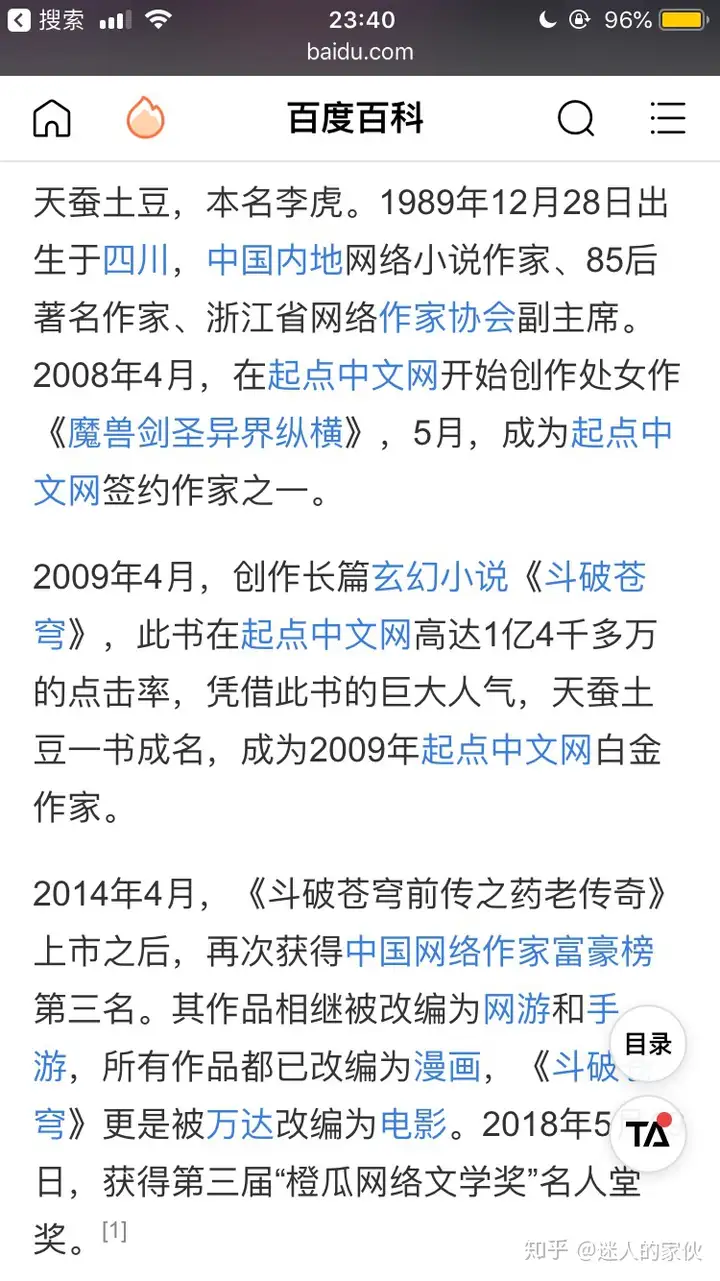Follow the 玄幻小说 link
This screenshot has width=720, height=1281.
[441, 577]
